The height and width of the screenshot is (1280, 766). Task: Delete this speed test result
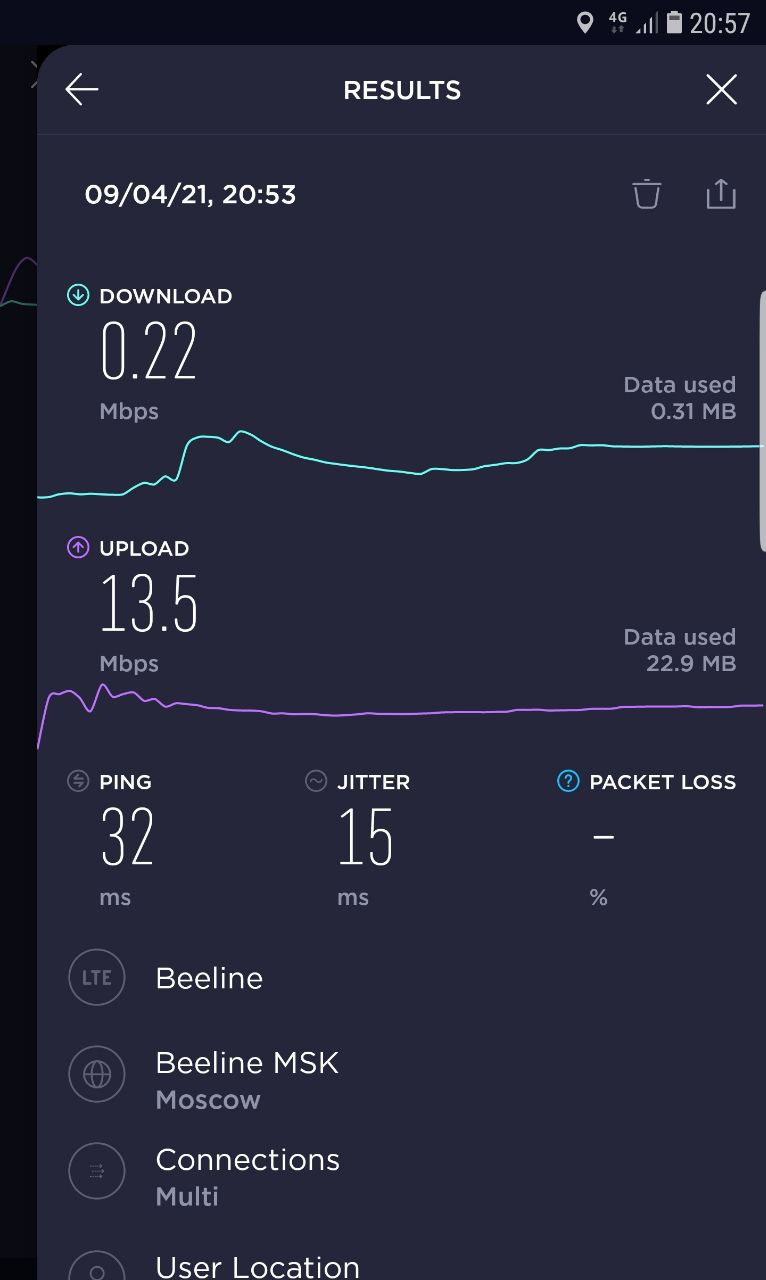click(x=647, y=194)
